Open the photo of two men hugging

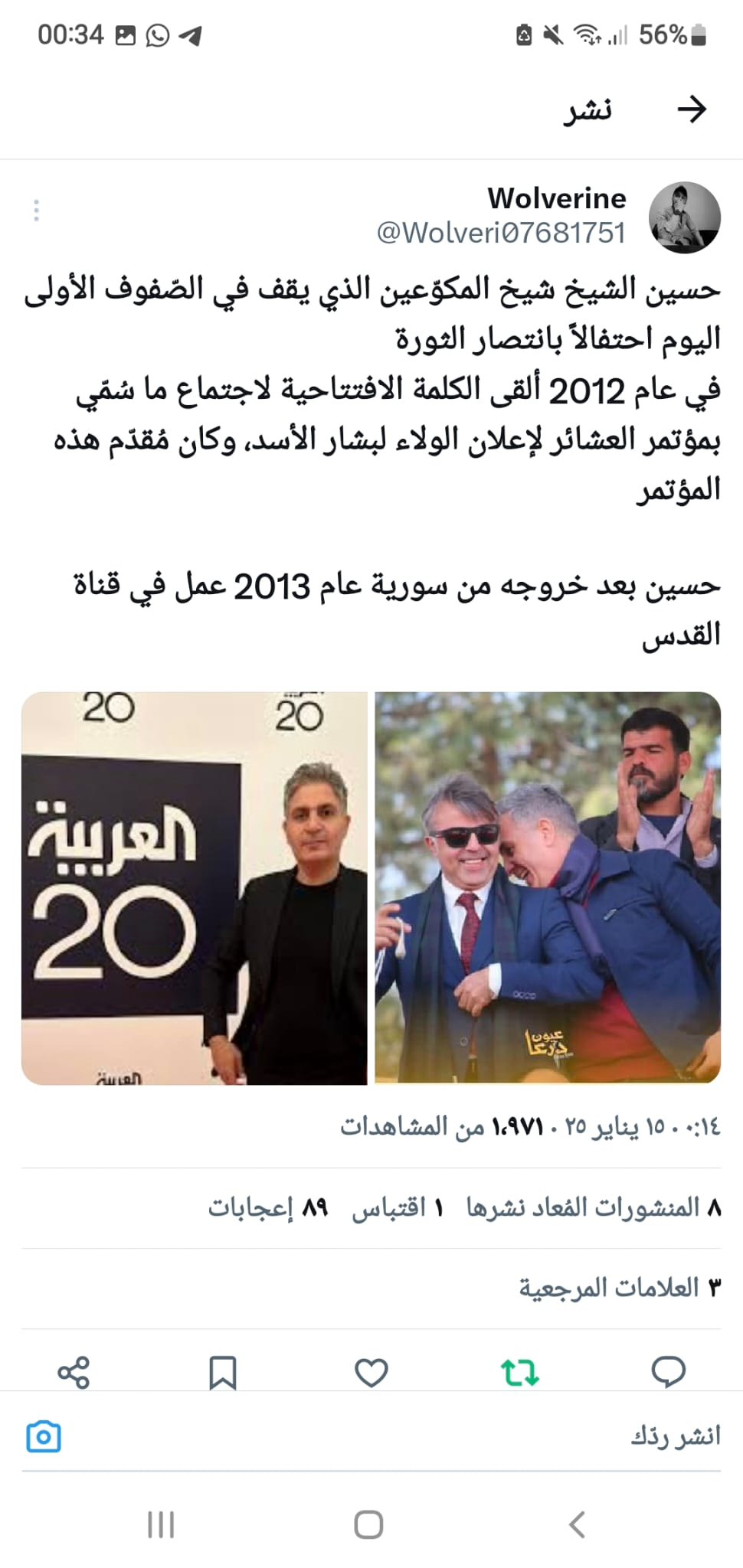547,888
